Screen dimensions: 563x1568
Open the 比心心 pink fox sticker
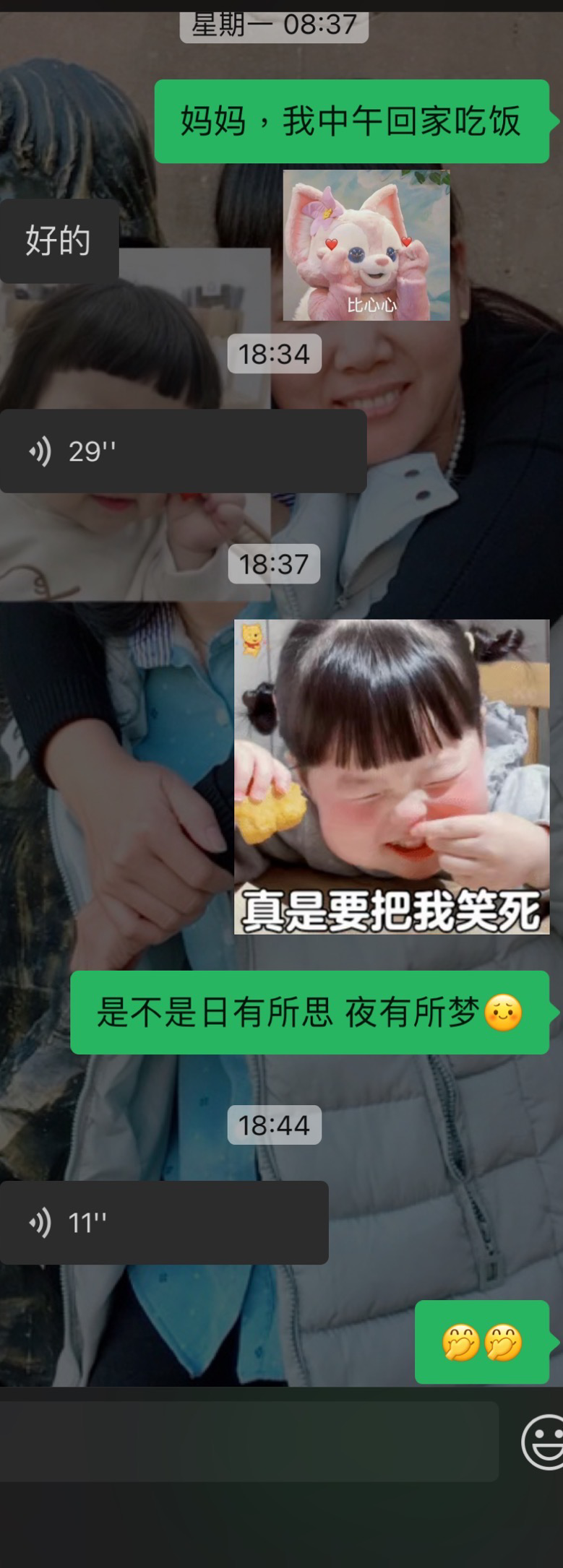366,246
